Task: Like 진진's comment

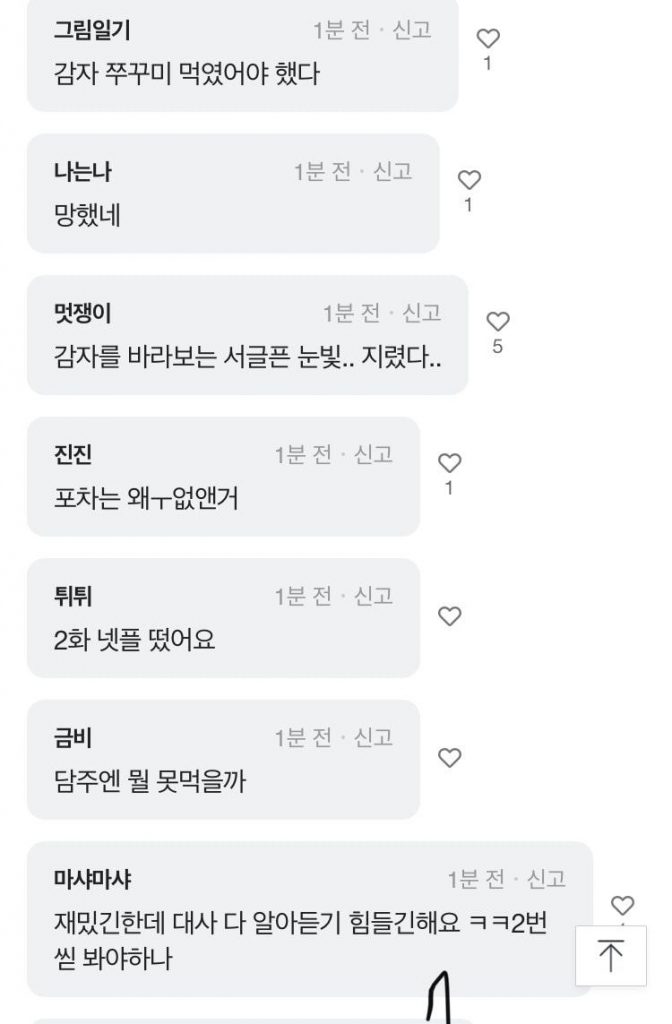Action: coord(450,463)
